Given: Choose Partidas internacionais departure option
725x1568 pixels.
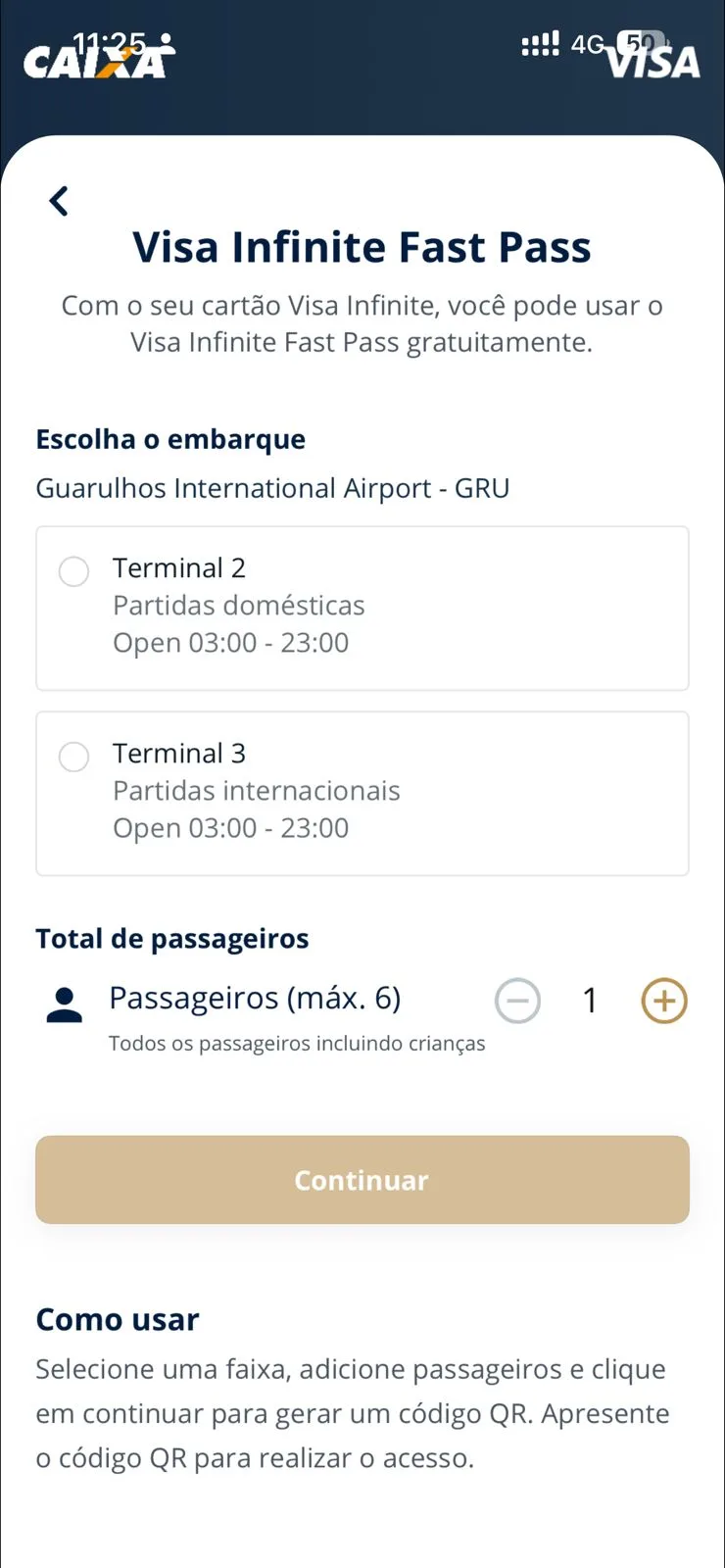Looking at the screenshot, I should click(x=257, y=790).
